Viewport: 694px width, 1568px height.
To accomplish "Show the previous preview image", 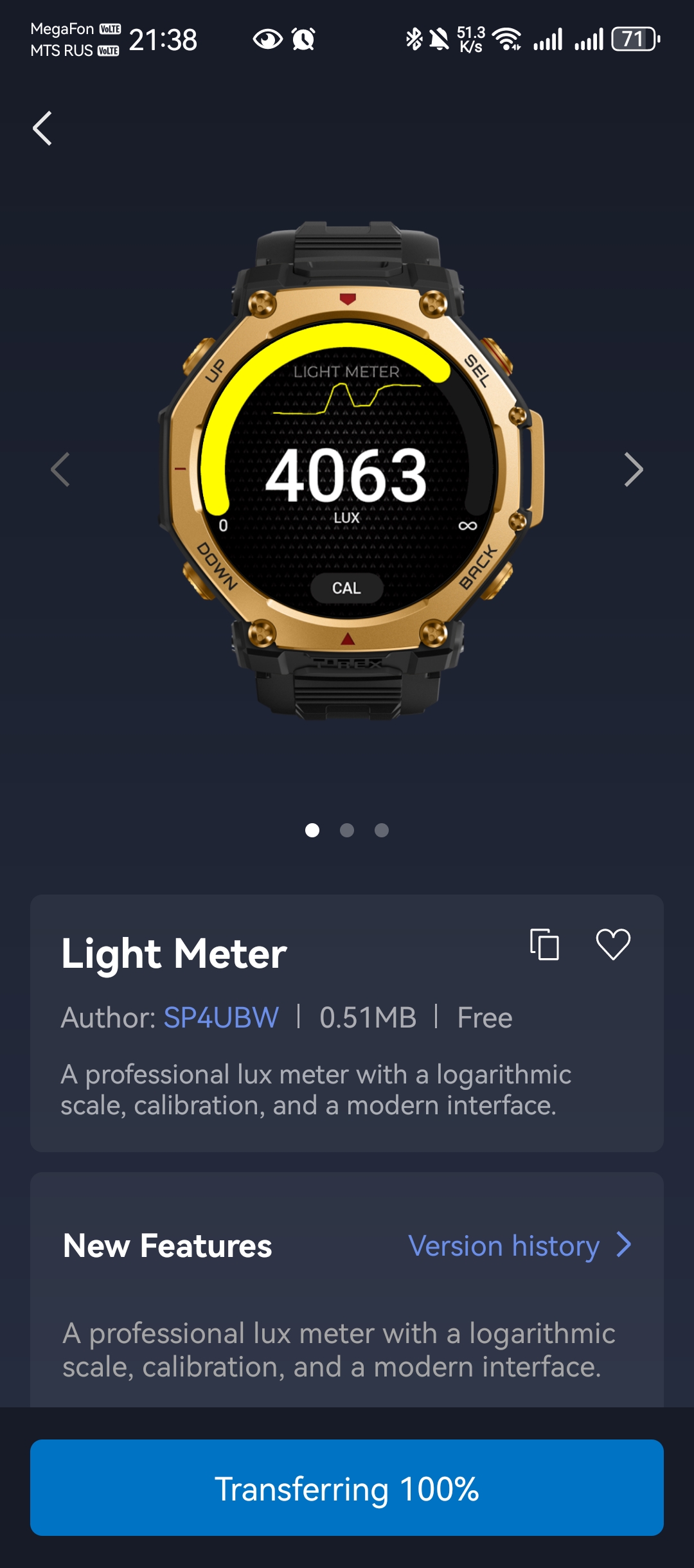I will (x=60, y=470).
